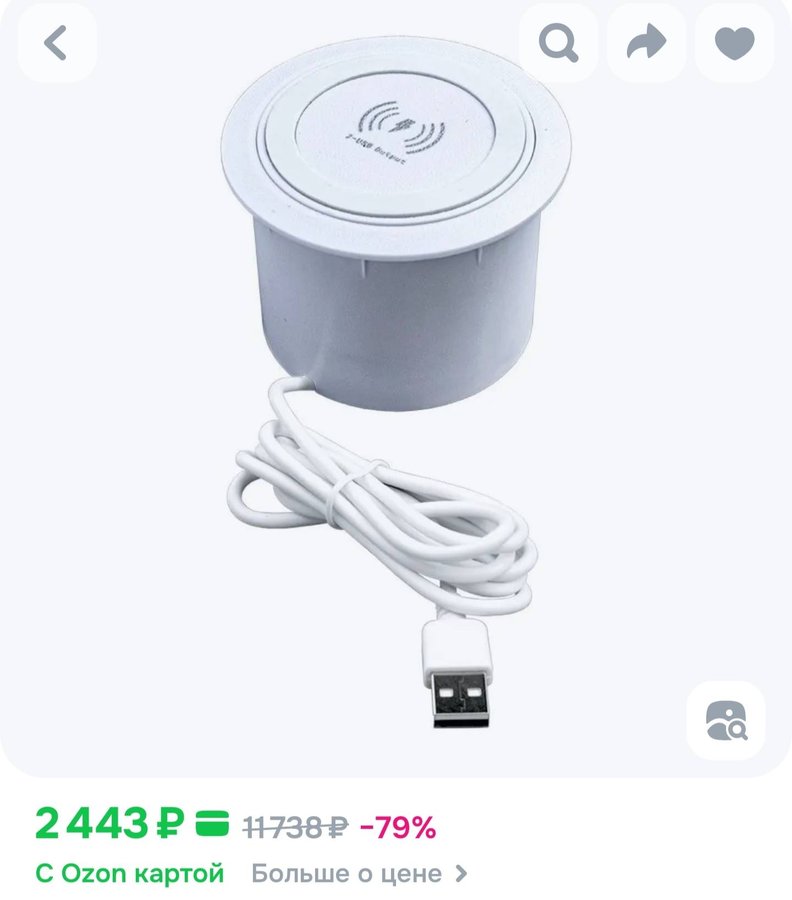Return to catalog using the left chevron
This screenshot has width=792, height=900.
point(57,43)
